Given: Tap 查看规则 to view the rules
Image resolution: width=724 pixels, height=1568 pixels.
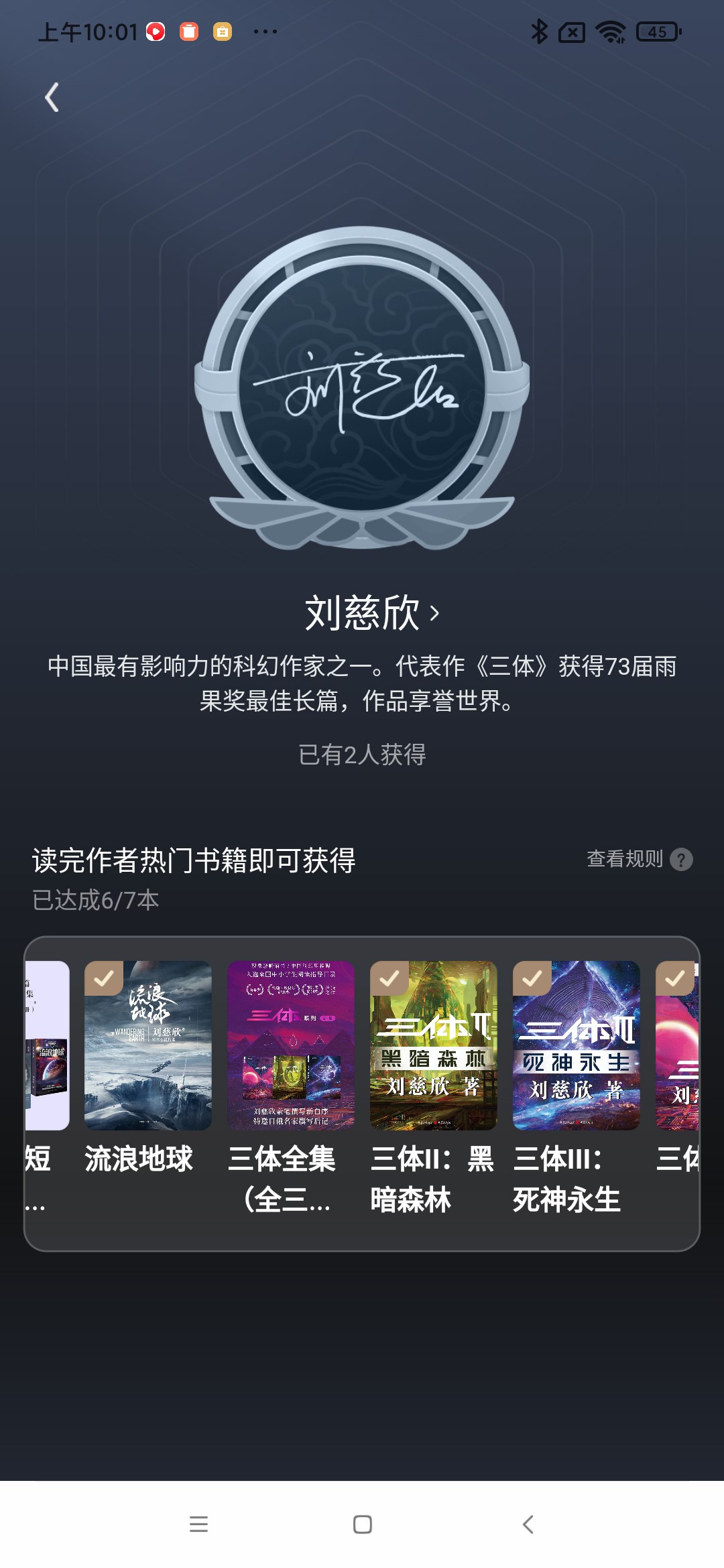Looking at the screenshot, I should pos(639,859).
